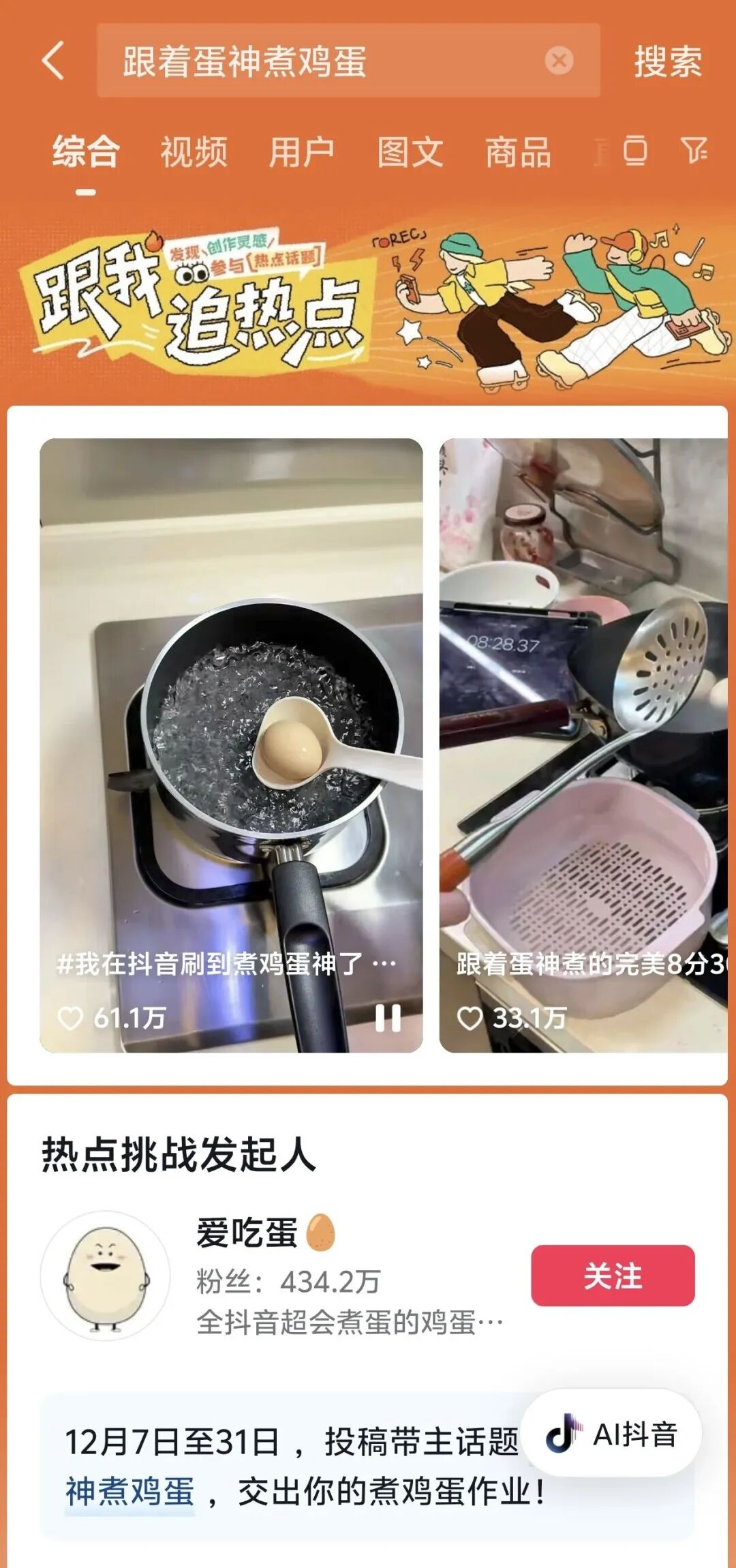Switch to the 视频 tab
The width and height of the screenshot is (736, 1568).
(x=194, y=151)
